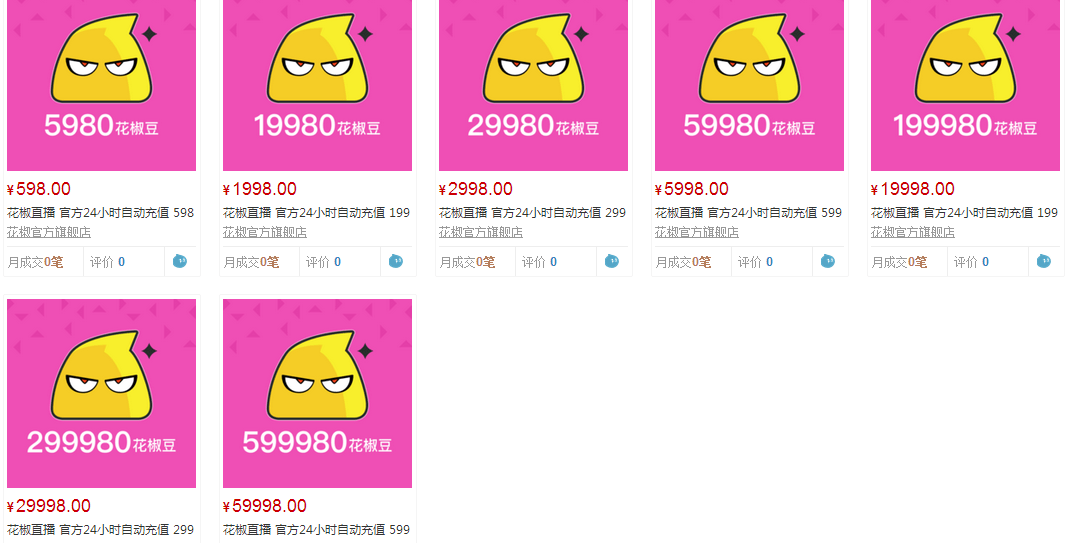View the 29980 花椒豆 product tile
The height and width of the screenshot is (543, 1065).
point(533,85)
